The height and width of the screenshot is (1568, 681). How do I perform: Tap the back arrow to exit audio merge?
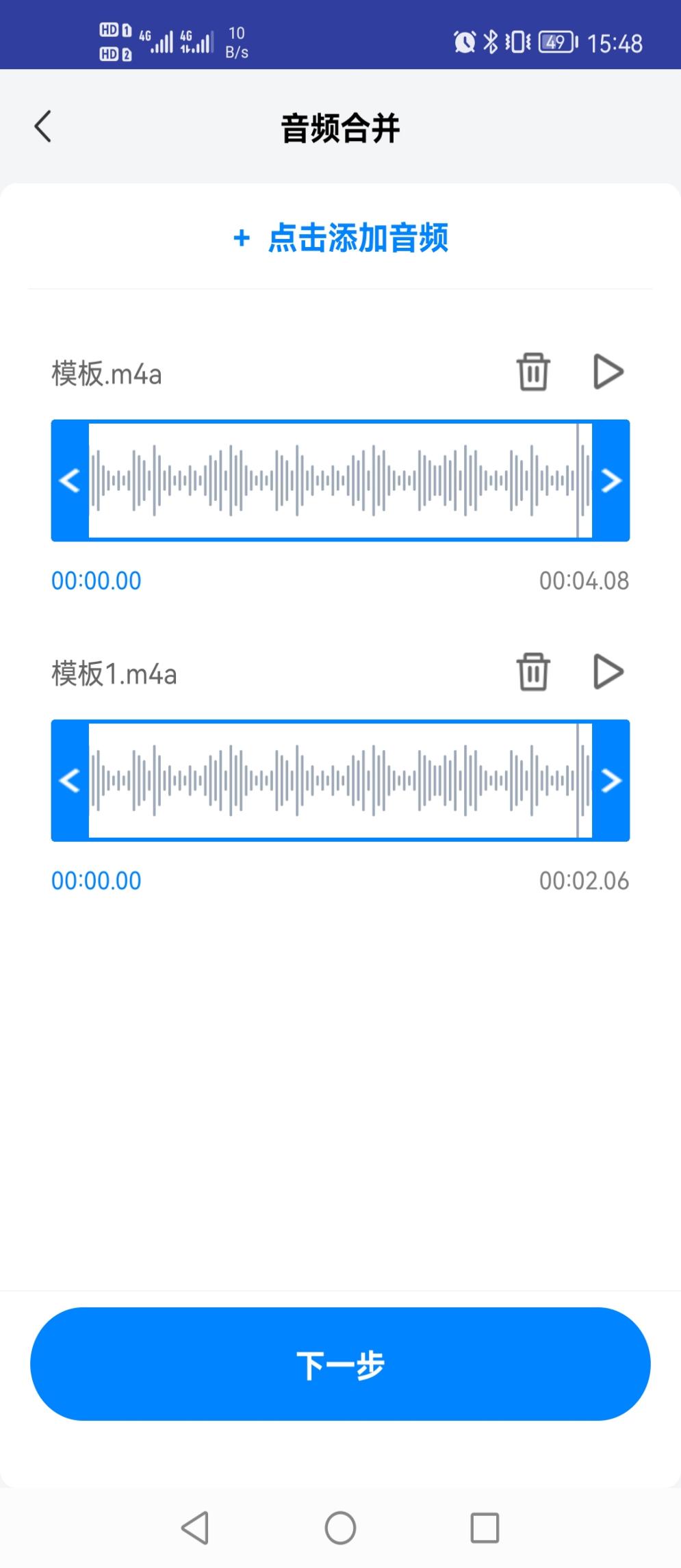(43, 127)
